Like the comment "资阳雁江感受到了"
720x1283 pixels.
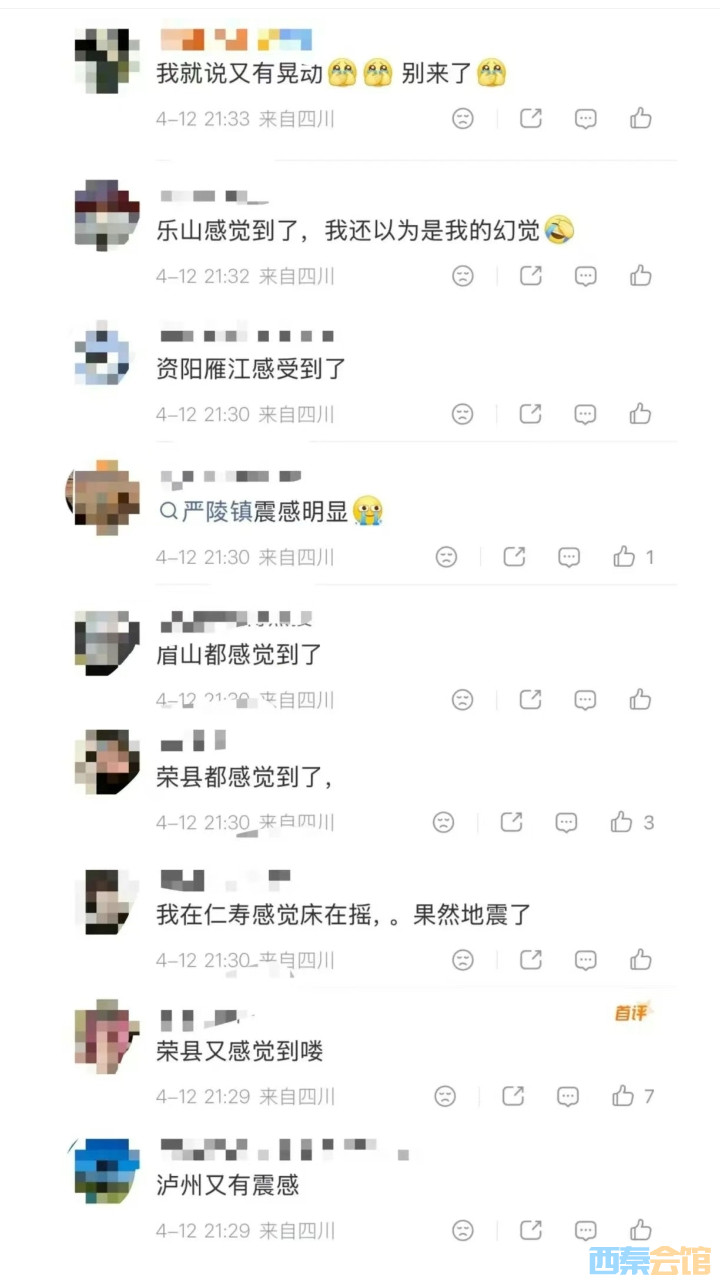[x=641, y=414]
